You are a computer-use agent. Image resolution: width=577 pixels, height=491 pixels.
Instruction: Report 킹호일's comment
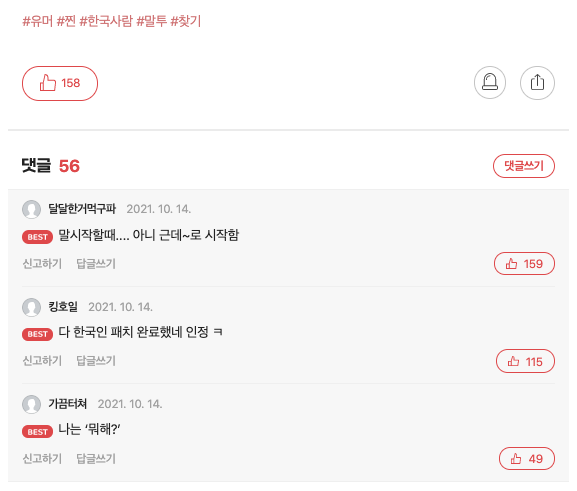42,361
